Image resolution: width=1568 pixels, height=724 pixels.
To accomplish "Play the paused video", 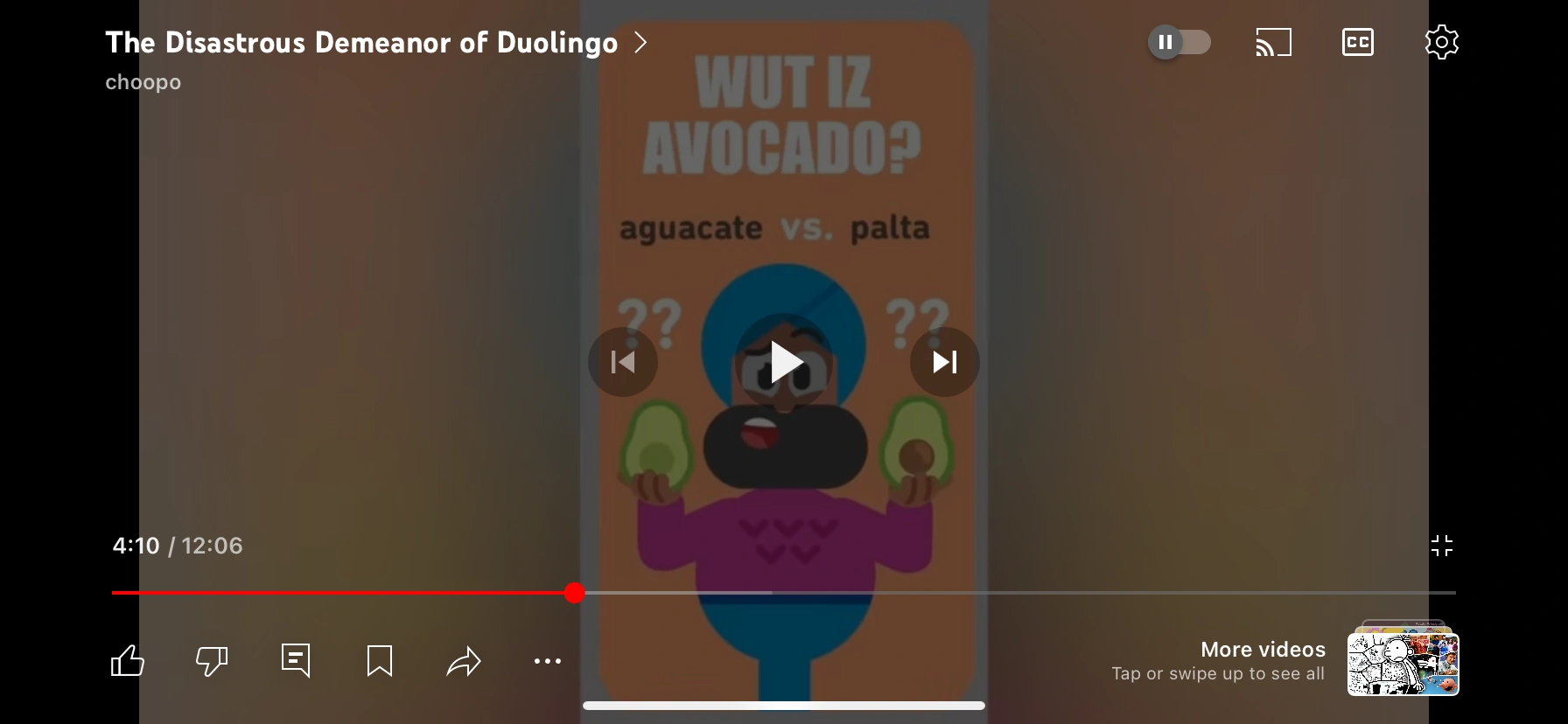I will click(x=784, y=362).
